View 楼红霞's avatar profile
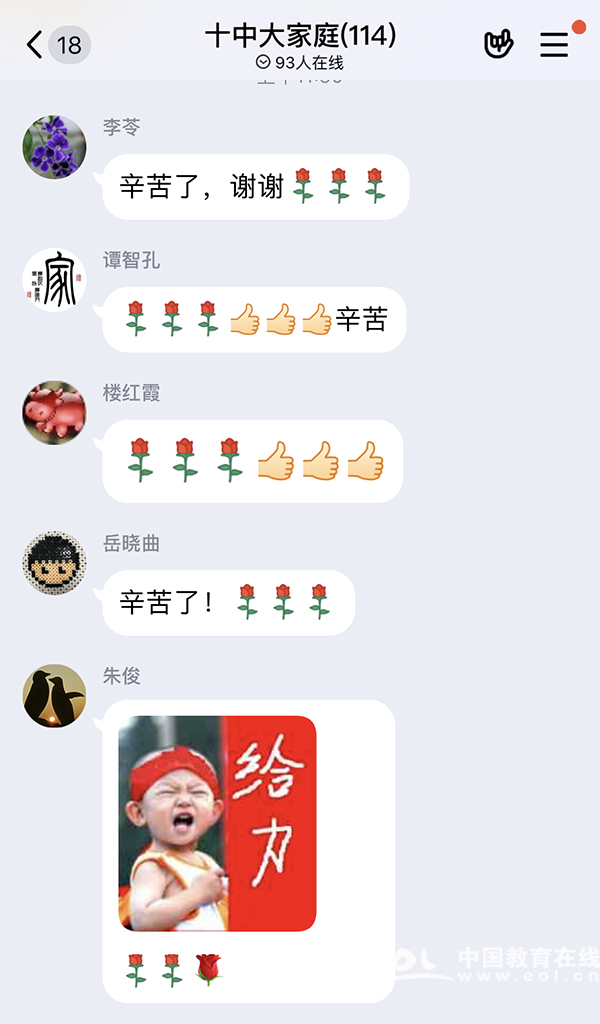Image resolution: width=600 pixels, height=1024 pixels. (x=54, y=412)
